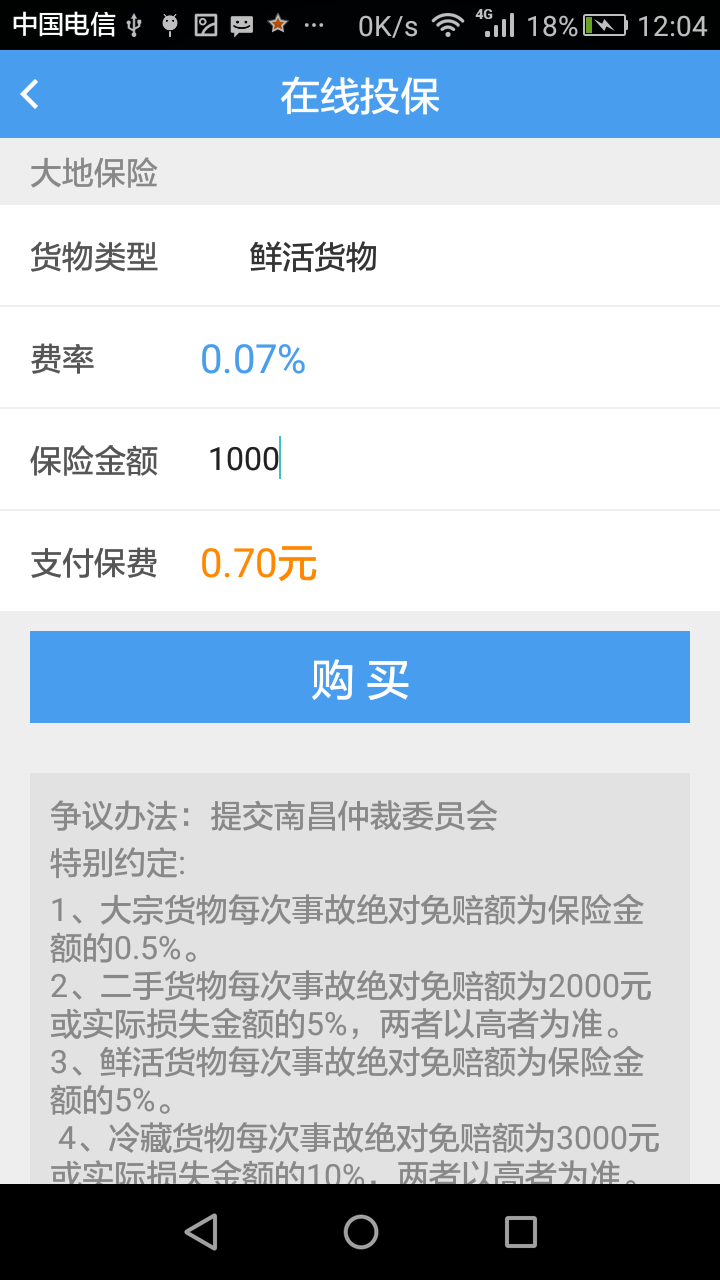This screenshot has width=720, height=1280.
Task: Tap the 购买 purchase button
Action: click(x=360, y=676)
